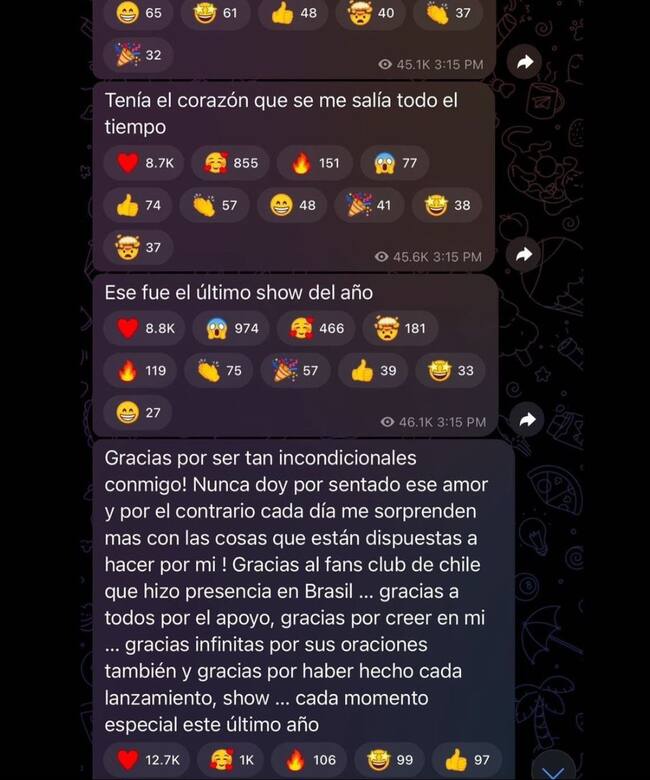This screenshot has height=780, width=650.
Task: Tap the thumbs up reaction showing 74
Action: pyautogui.click(x=138, y=205)
